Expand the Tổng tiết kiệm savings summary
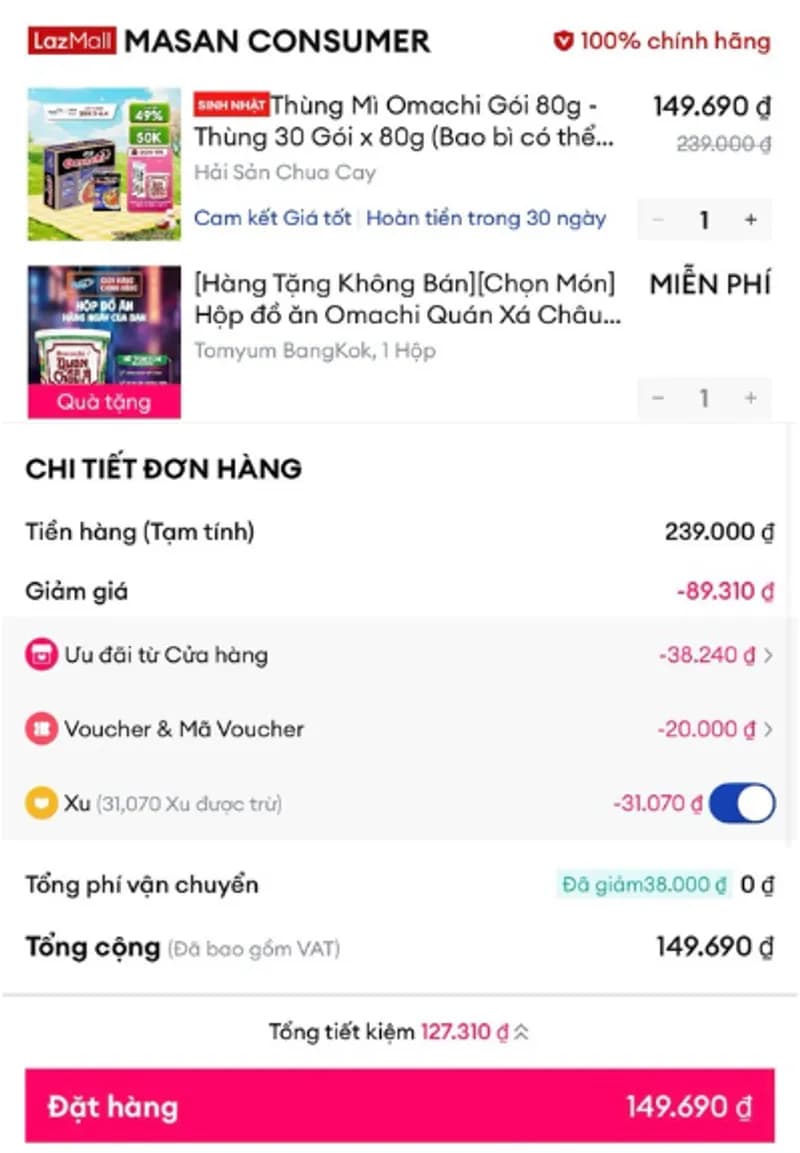Screen dimensions: 800x1153 coord(520,1032)
